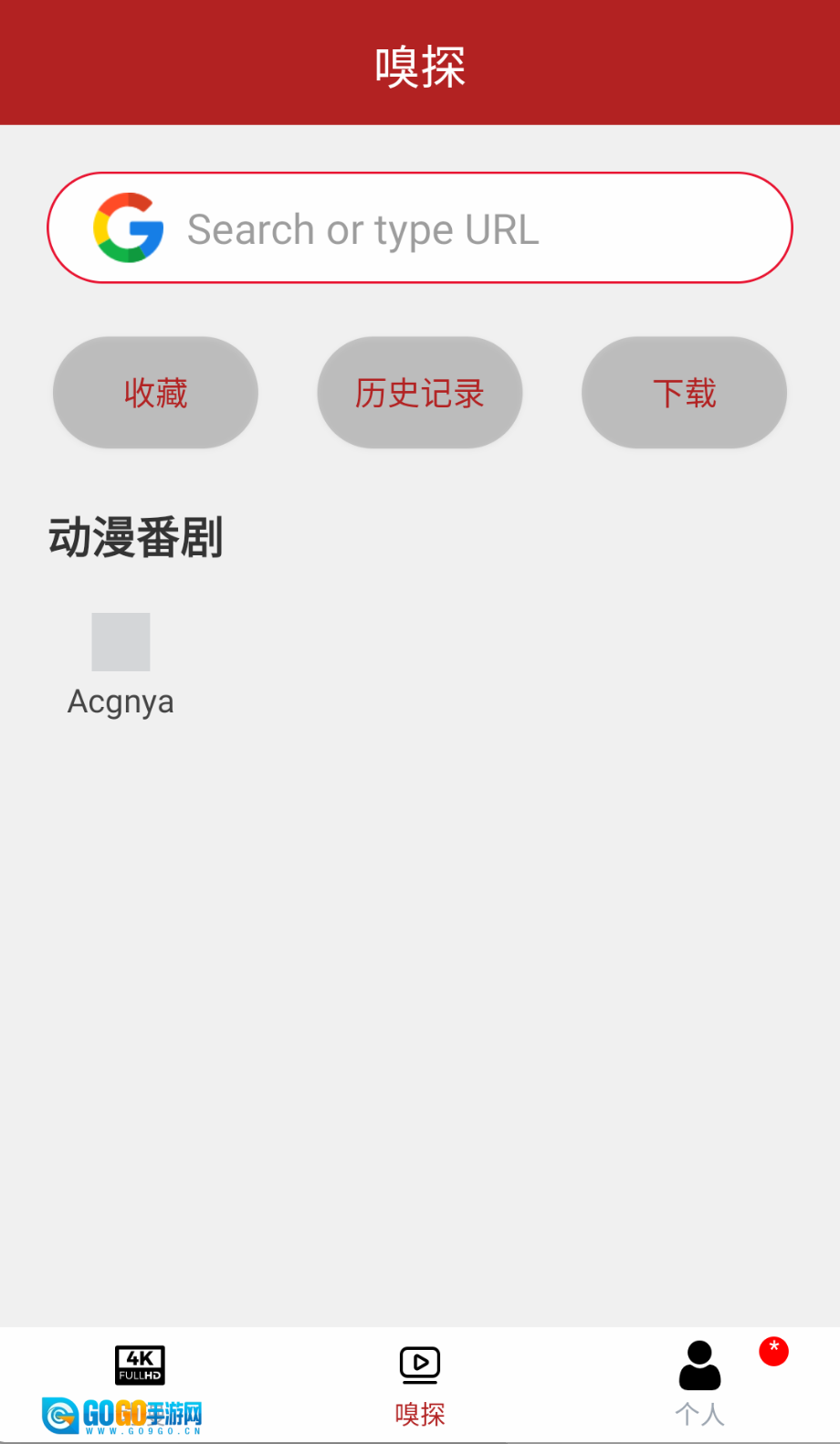Open the 历史记录 history button
Image resolution: width=840 pixels, height=1444 pixels.
click(419, 392)
